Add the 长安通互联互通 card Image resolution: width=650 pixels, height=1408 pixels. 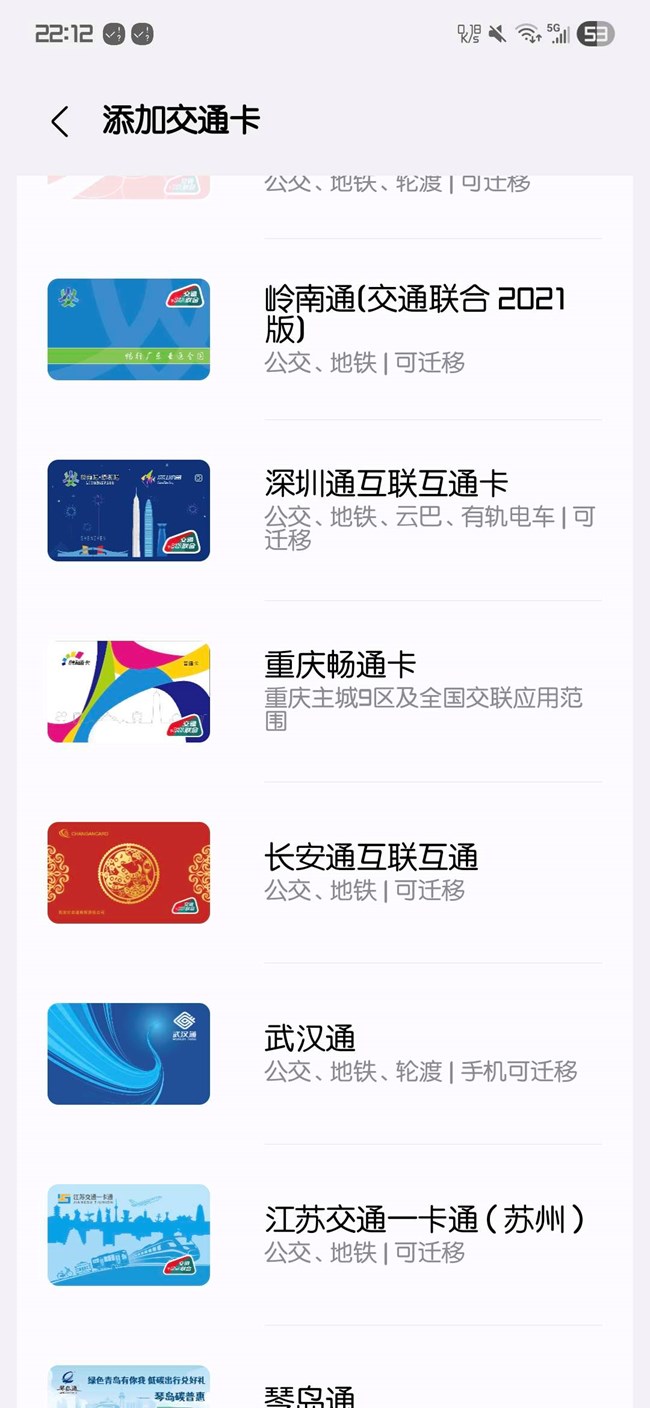(x=371, y=872)
